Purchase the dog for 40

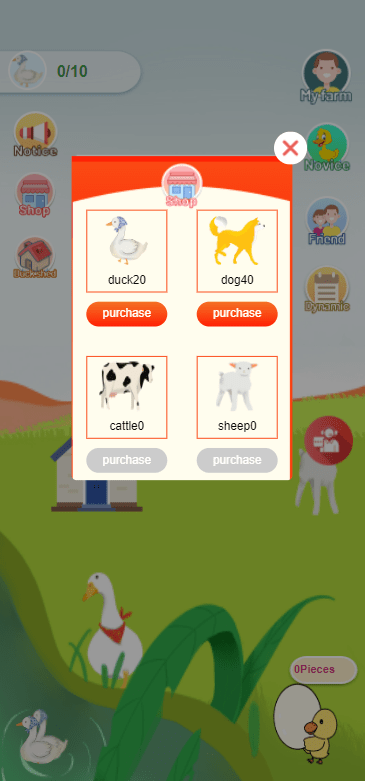tap(237, 313)
